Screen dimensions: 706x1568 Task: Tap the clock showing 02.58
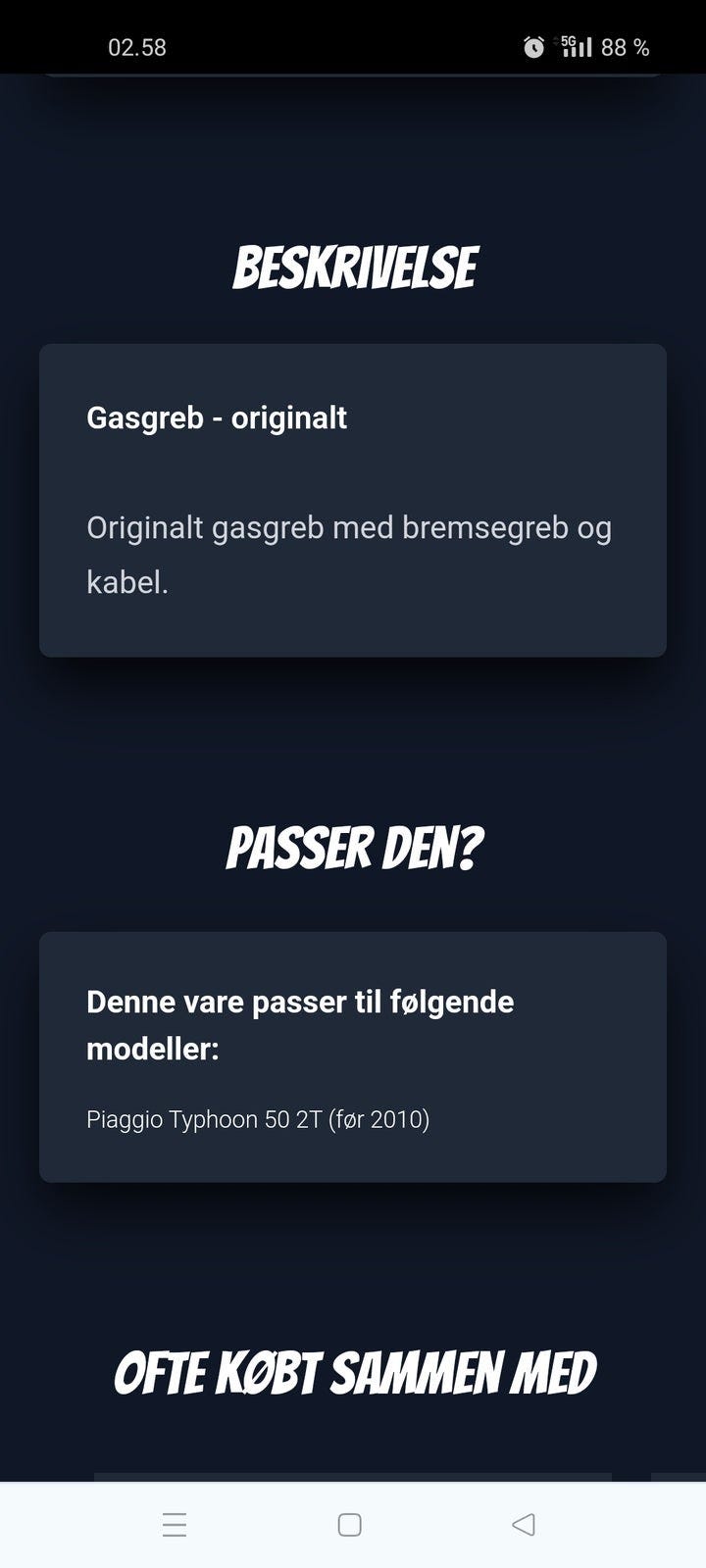(x=137, y=46)
